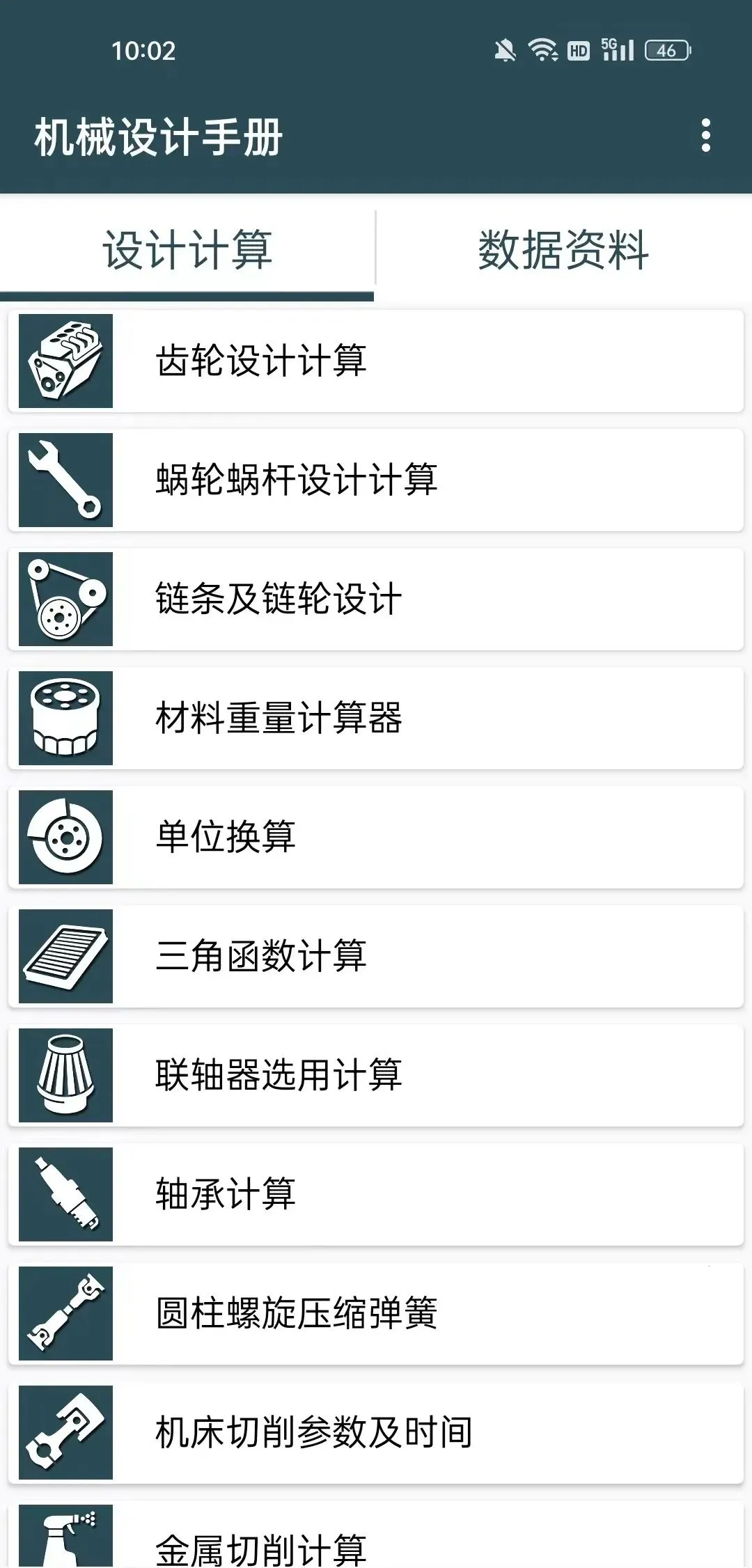Tap the Wi-Fi icon in the status bar
This screenshot has height=1568, width=752.
click(x=542, y=49)
